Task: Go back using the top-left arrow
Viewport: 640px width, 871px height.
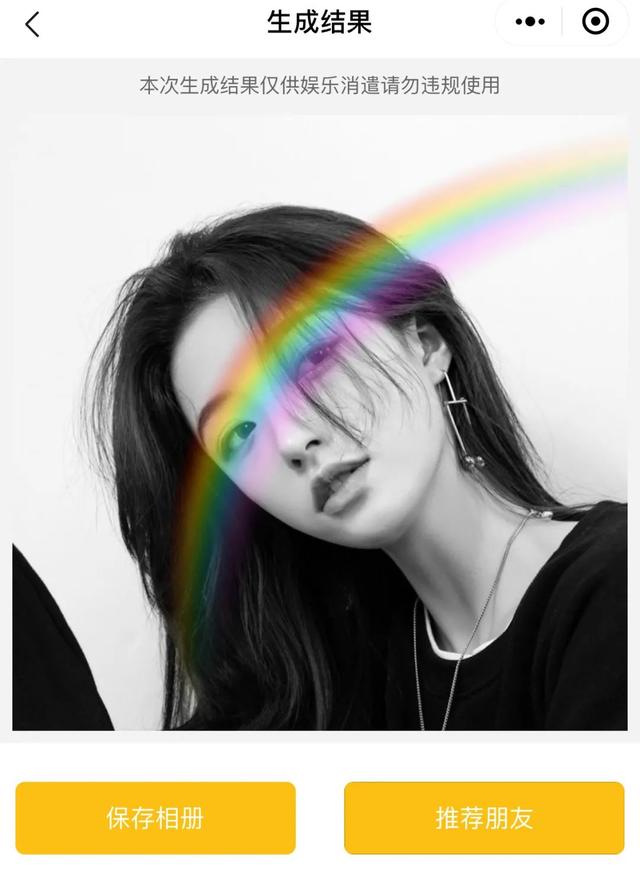Action: point(32,24)
